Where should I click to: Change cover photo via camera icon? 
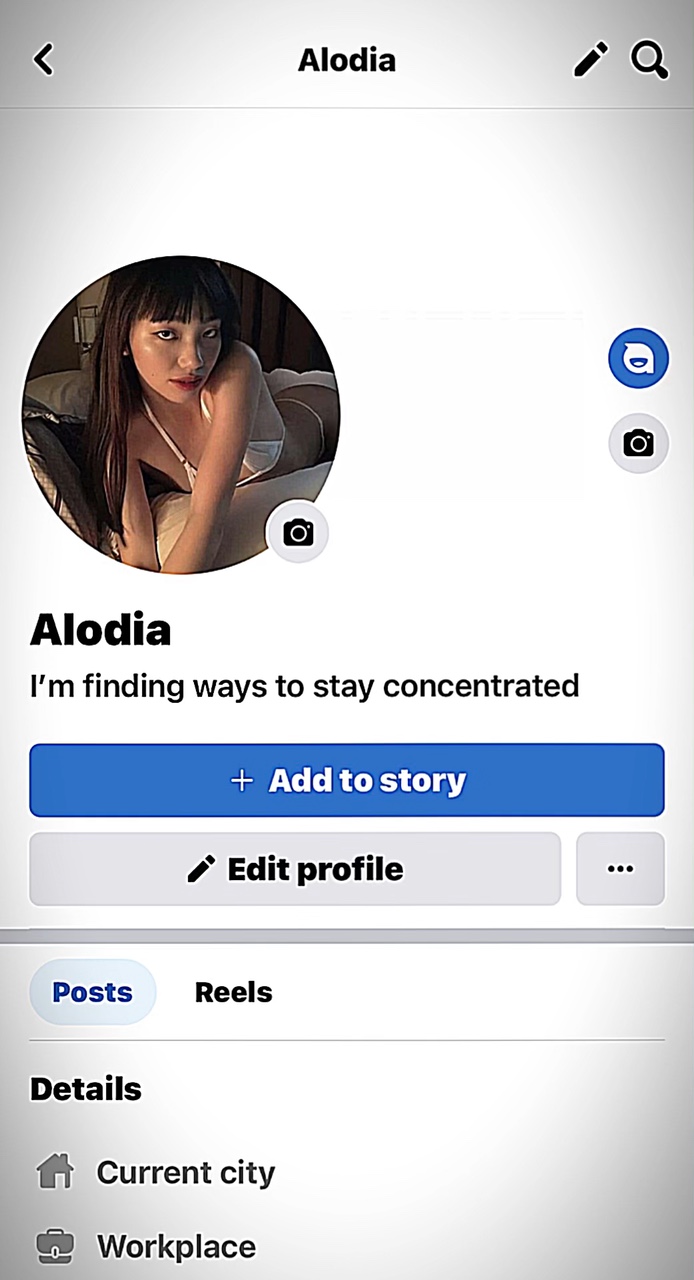tap(638, 443)
